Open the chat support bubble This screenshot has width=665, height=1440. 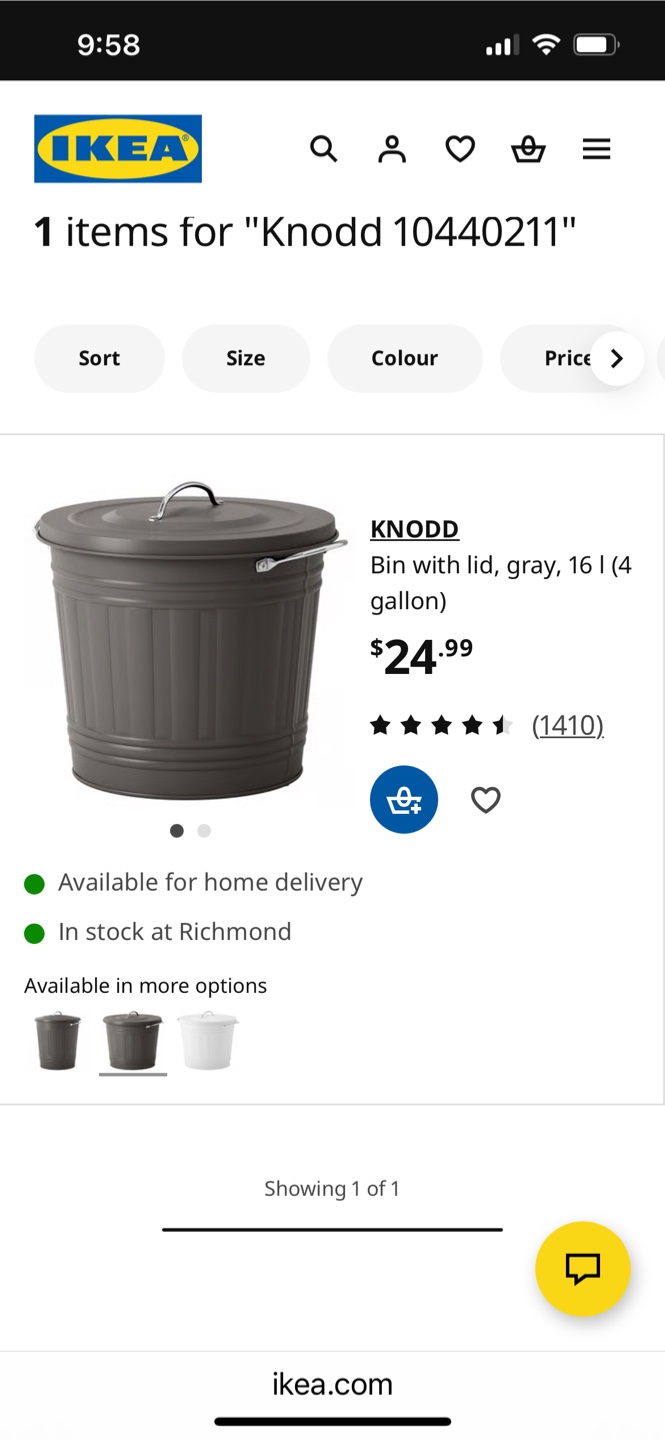[x=582, y=1268]
